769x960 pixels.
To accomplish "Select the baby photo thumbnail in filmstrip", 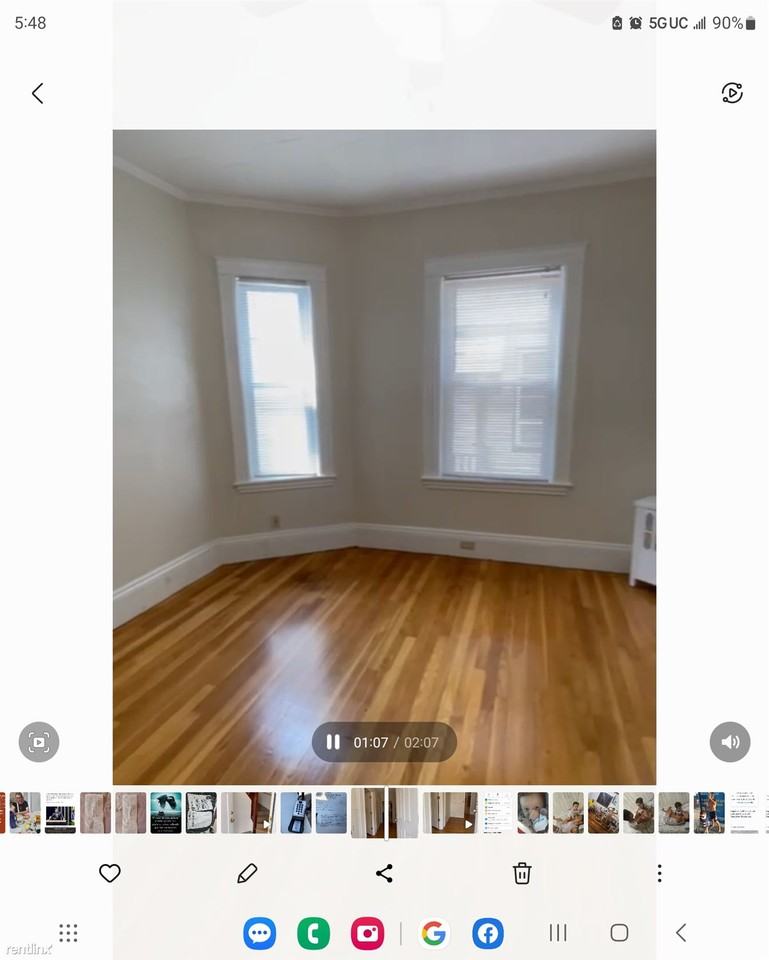I will point(532,812).
